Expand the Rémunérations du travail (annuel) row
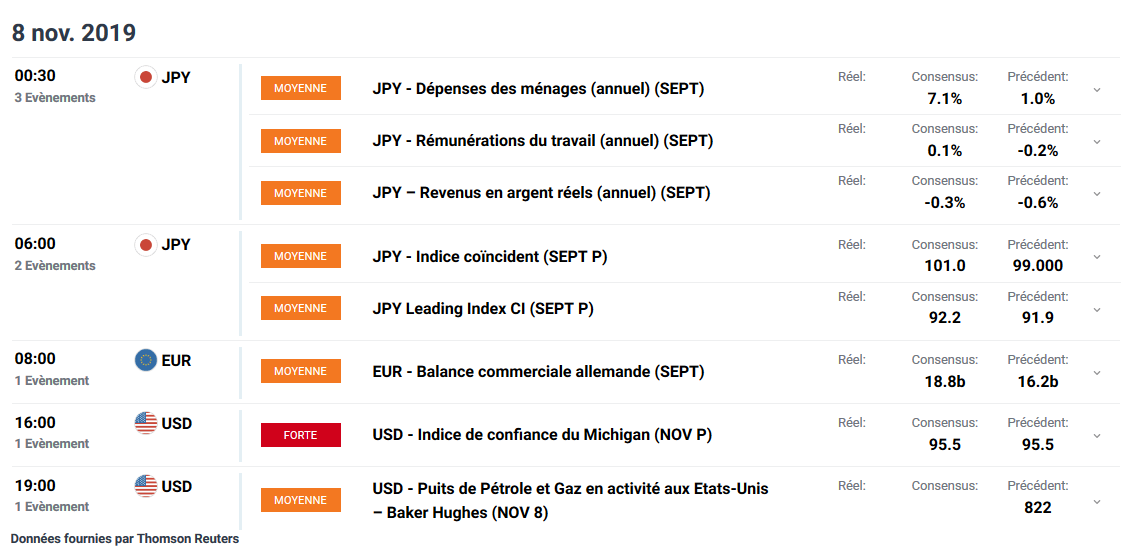Viewport: 1125px width, 550px height. tap(1097, 142)
